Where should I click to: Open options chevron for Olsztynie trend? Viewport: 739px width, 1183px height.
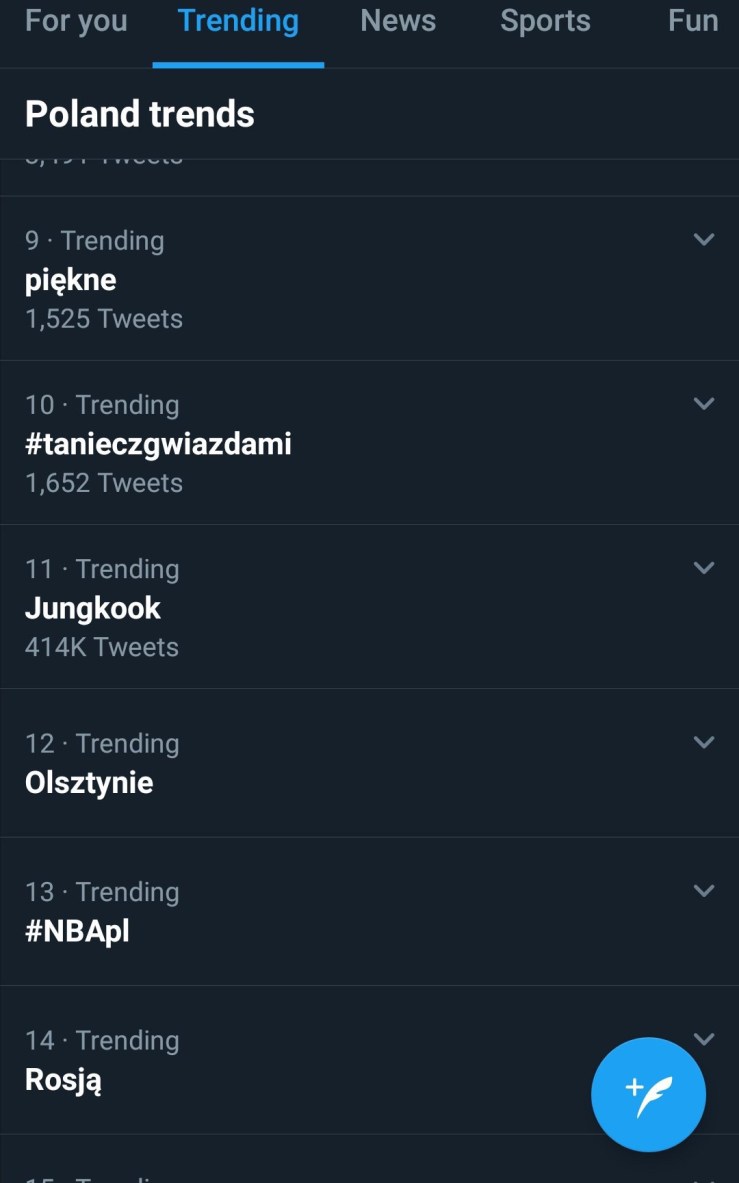[x=704, y=742]
